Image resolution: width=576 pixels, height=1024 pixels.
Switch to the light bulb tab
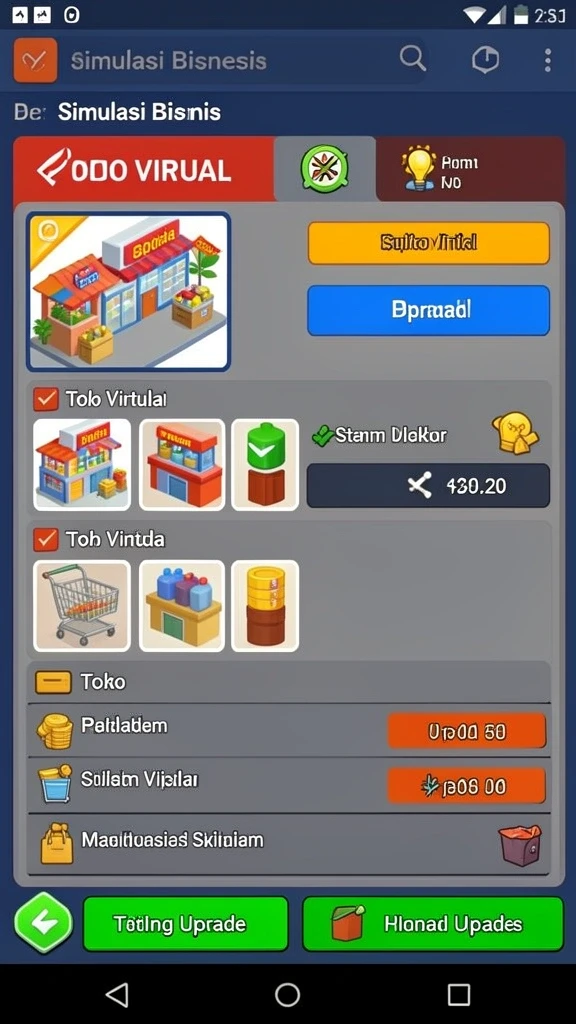[x=470, y=168]
